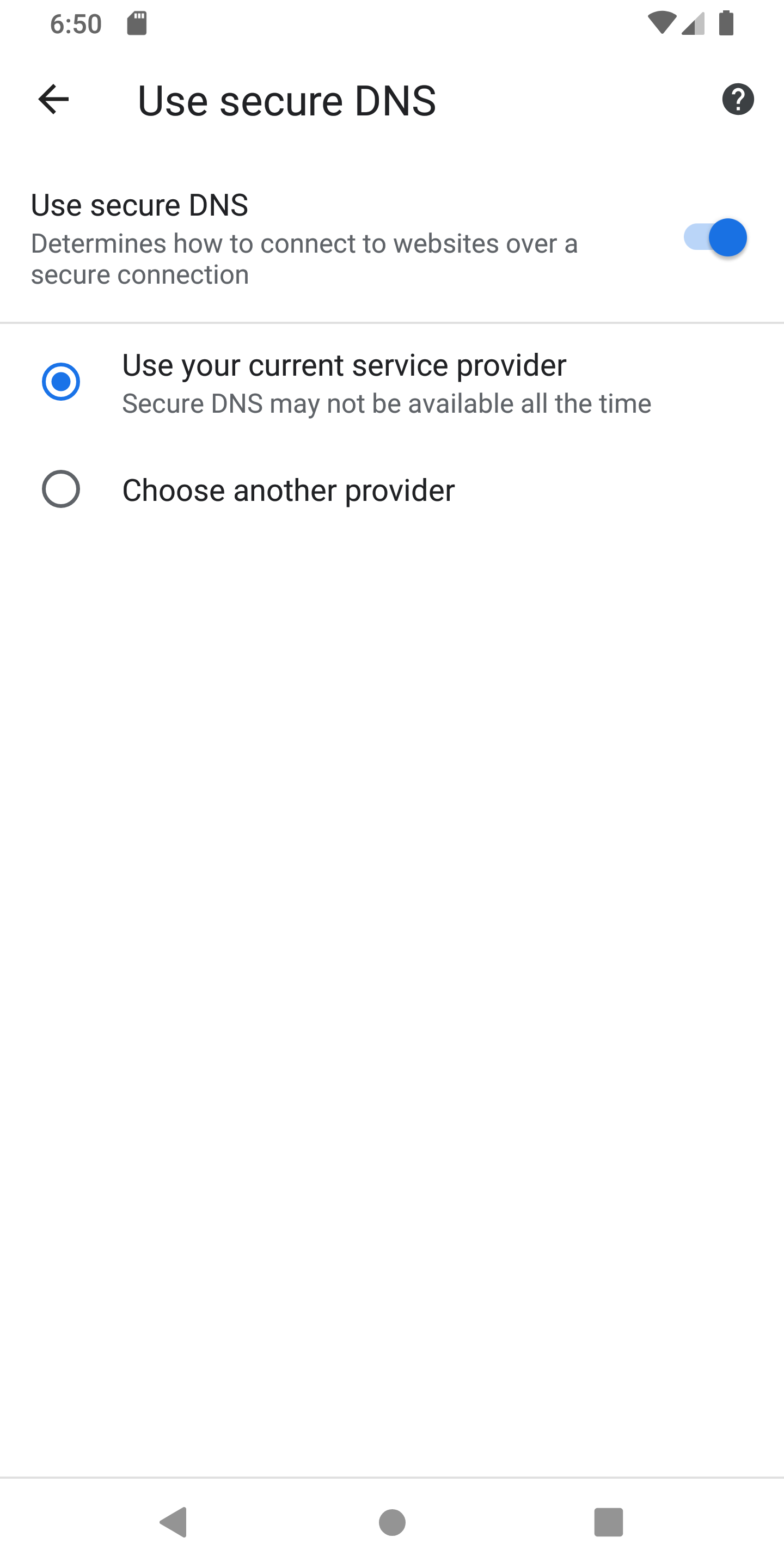784x1568 pixels.
Task: Open the recent apps overview
Action: 608,1522
